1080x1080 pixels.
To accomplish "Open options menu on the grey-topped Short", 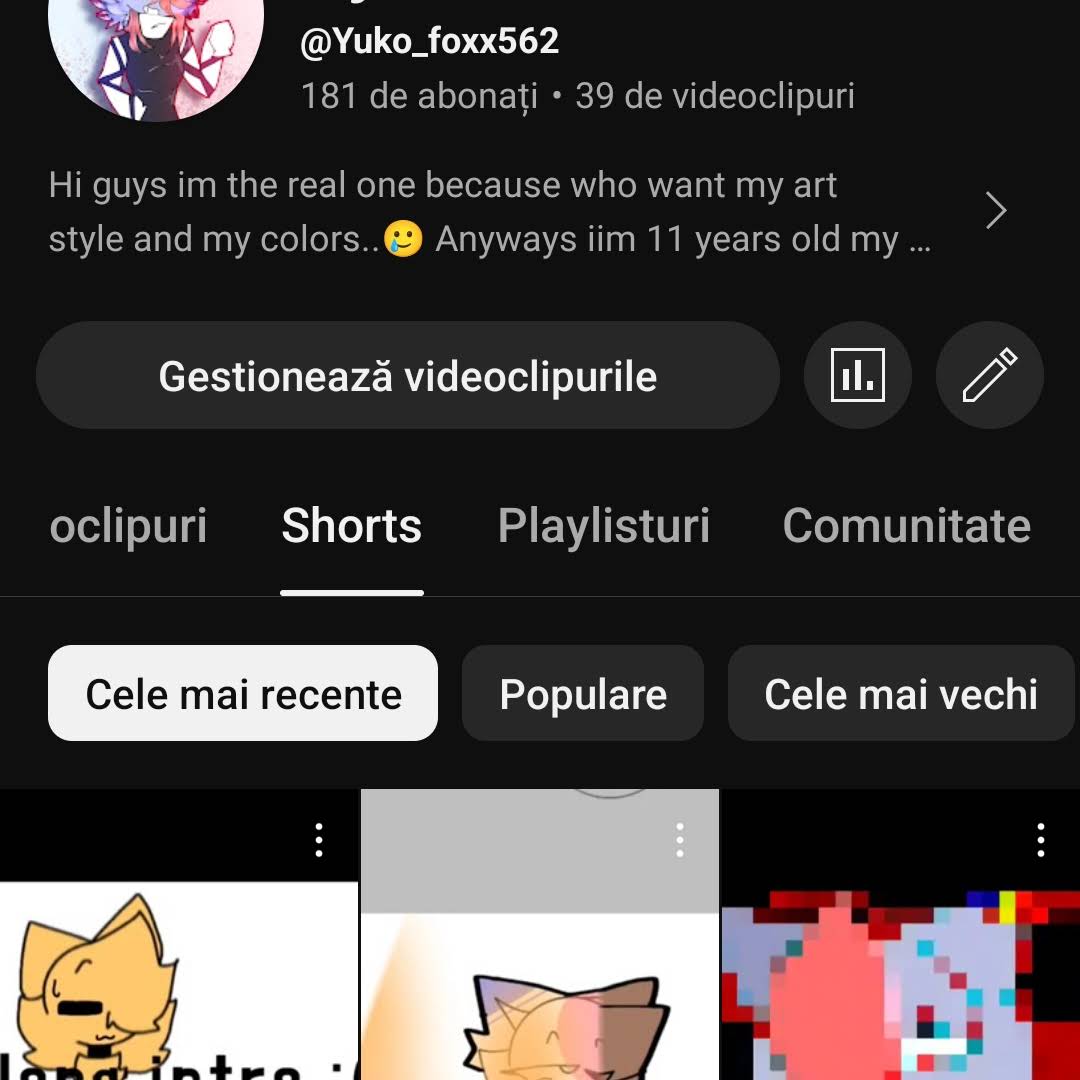I will pyautogui.click(x=680, y=841).
